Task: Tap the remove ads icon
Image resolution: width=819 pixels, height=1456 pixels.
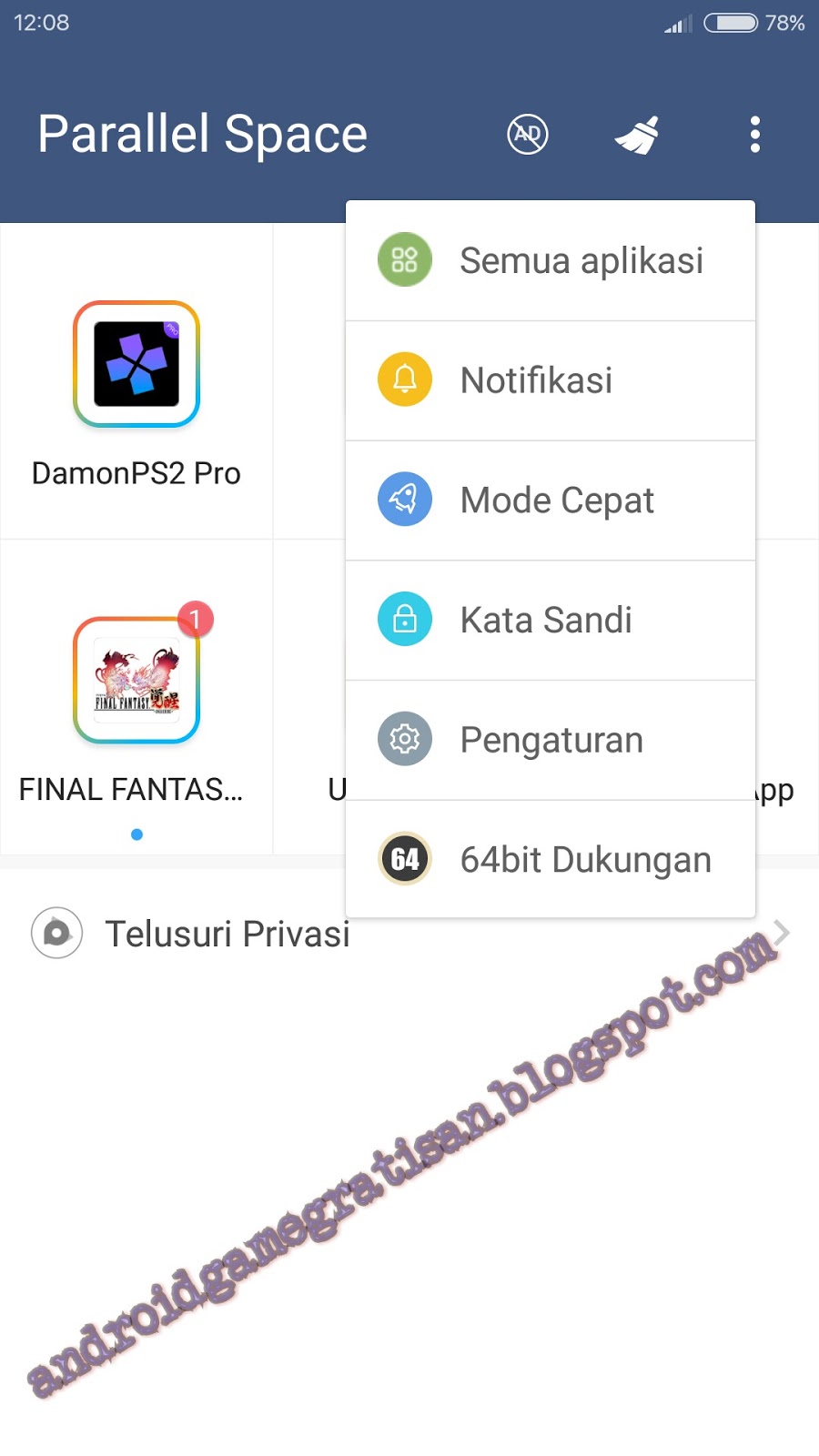Action: pos(528,135)
